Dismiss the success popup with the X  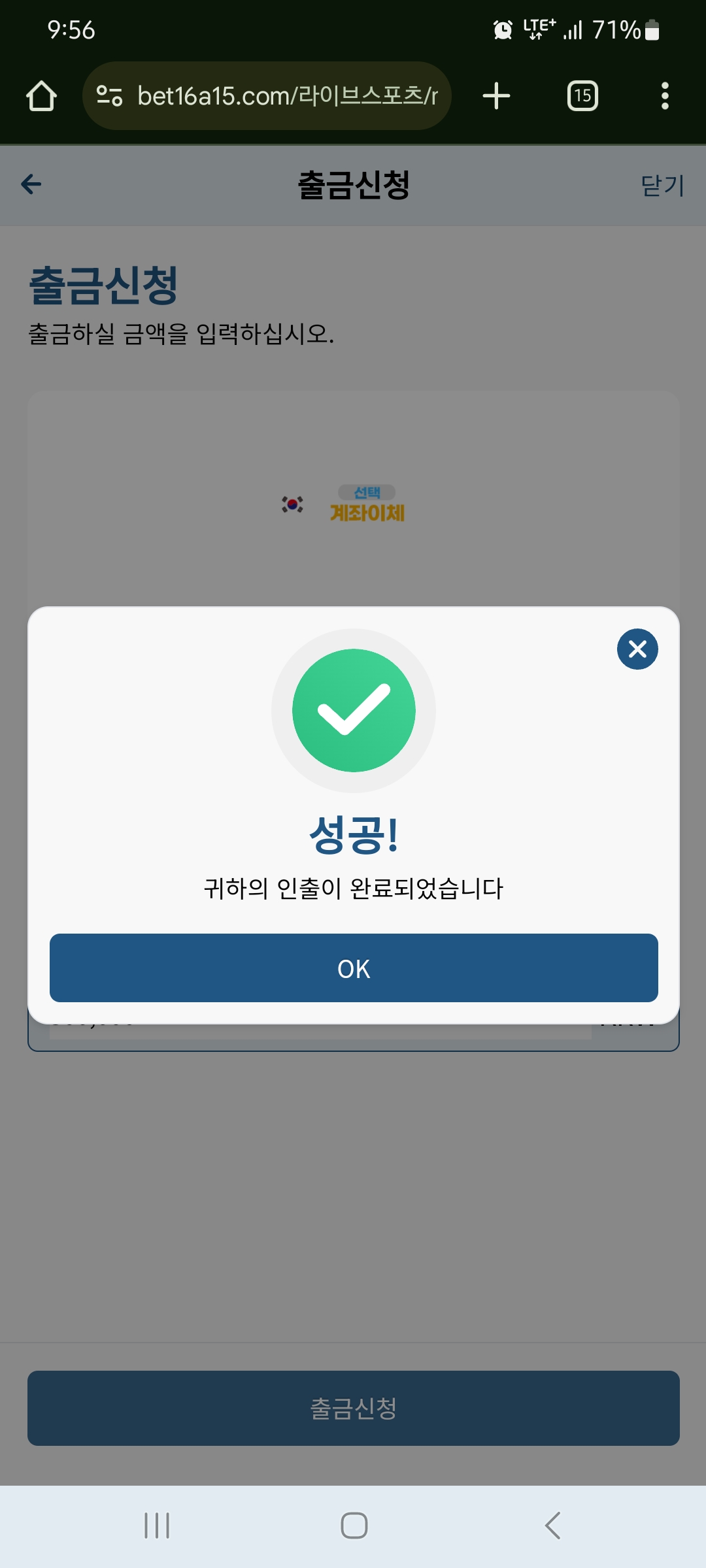click(x=637, y=649)
